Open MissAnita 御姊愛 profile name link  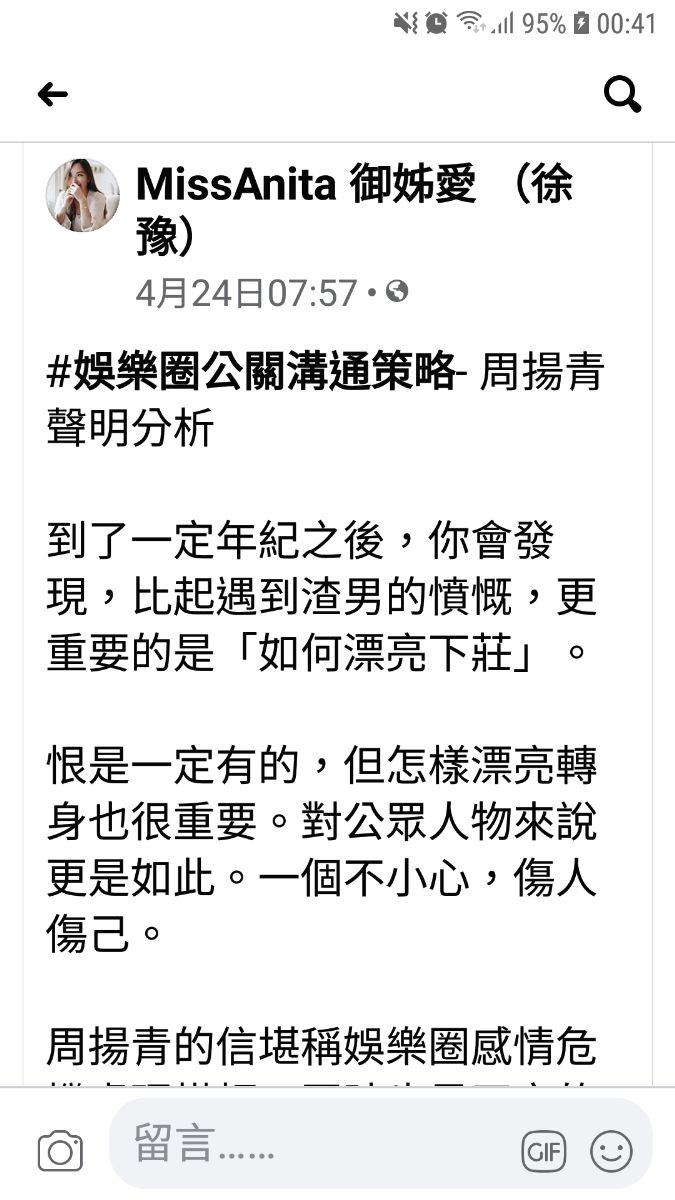[355, 209]
